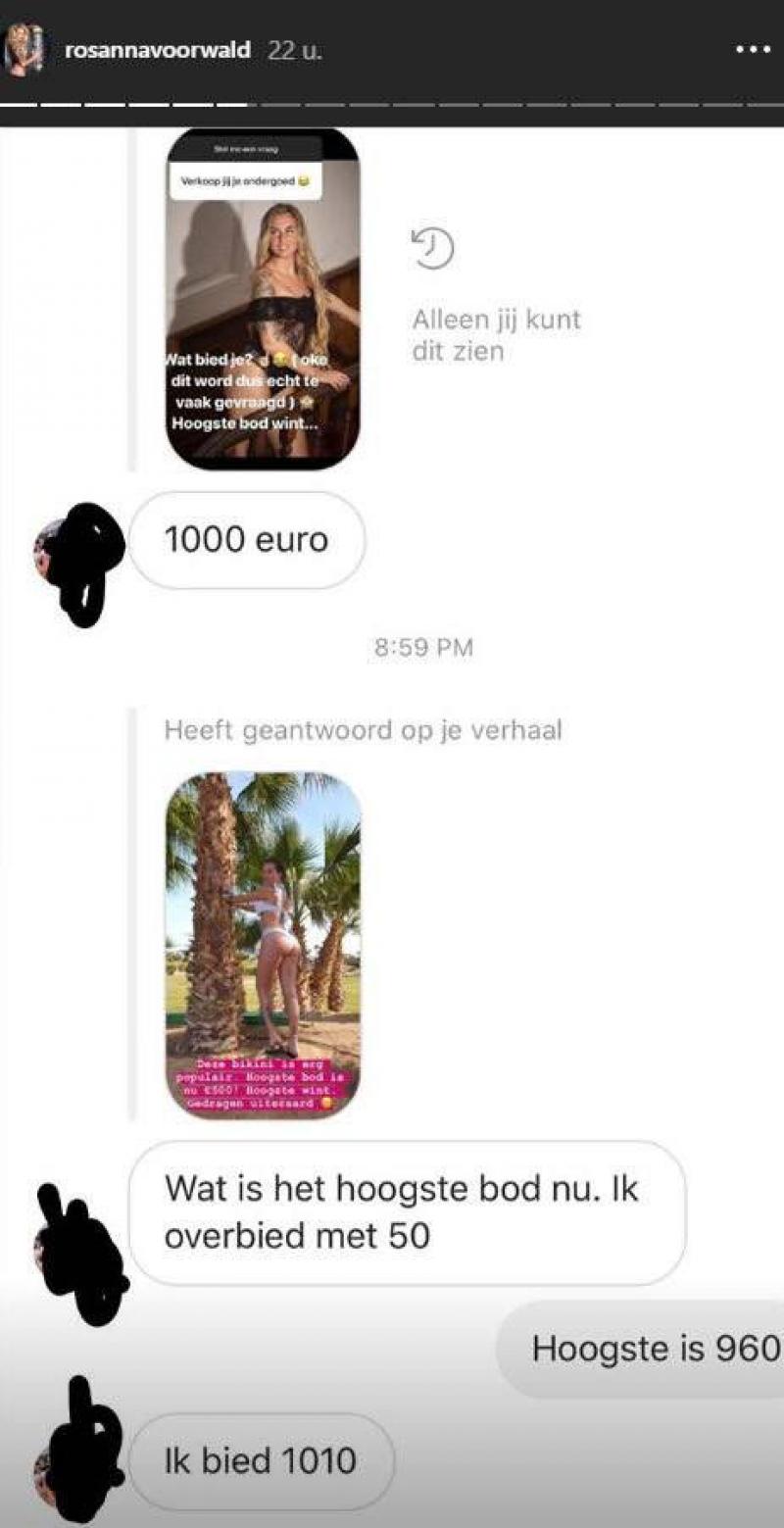Open the story's three-dot overflow menu
The width and height of the screenshot is (784, 1528).
[x=754, y=49]
